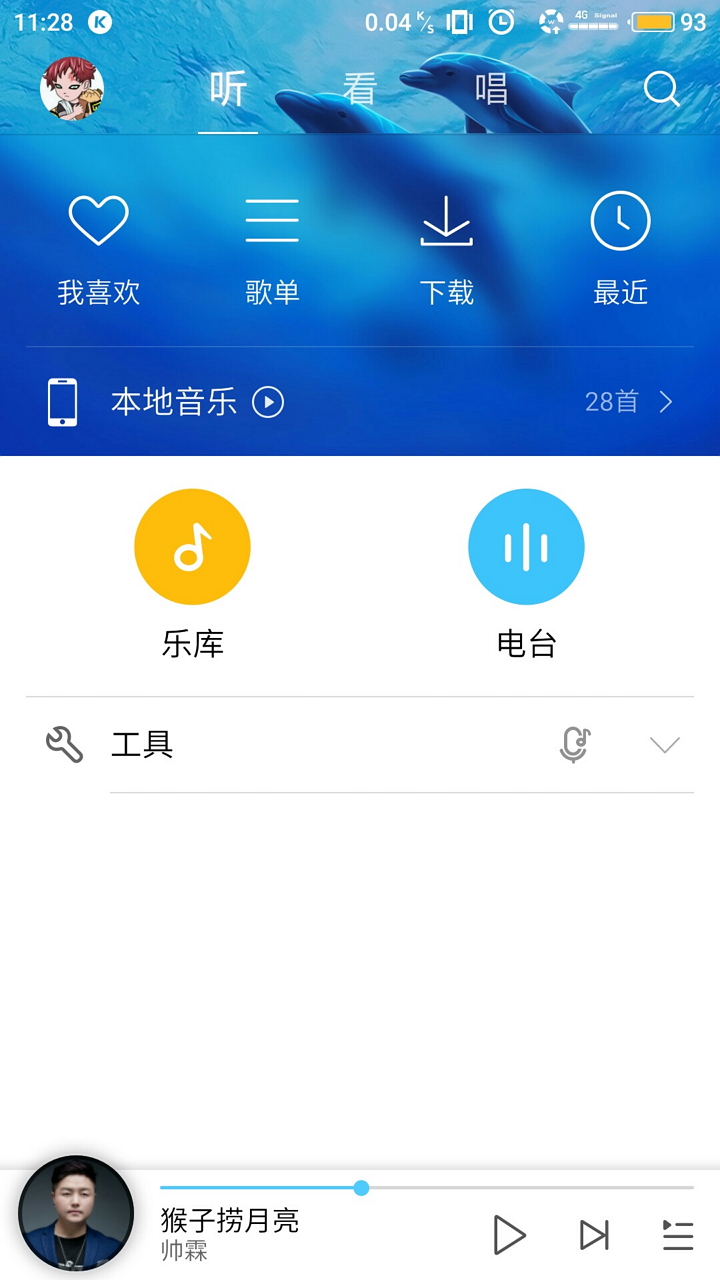
Task: Expand the 工具 tools section
Action: coord(665,745)
